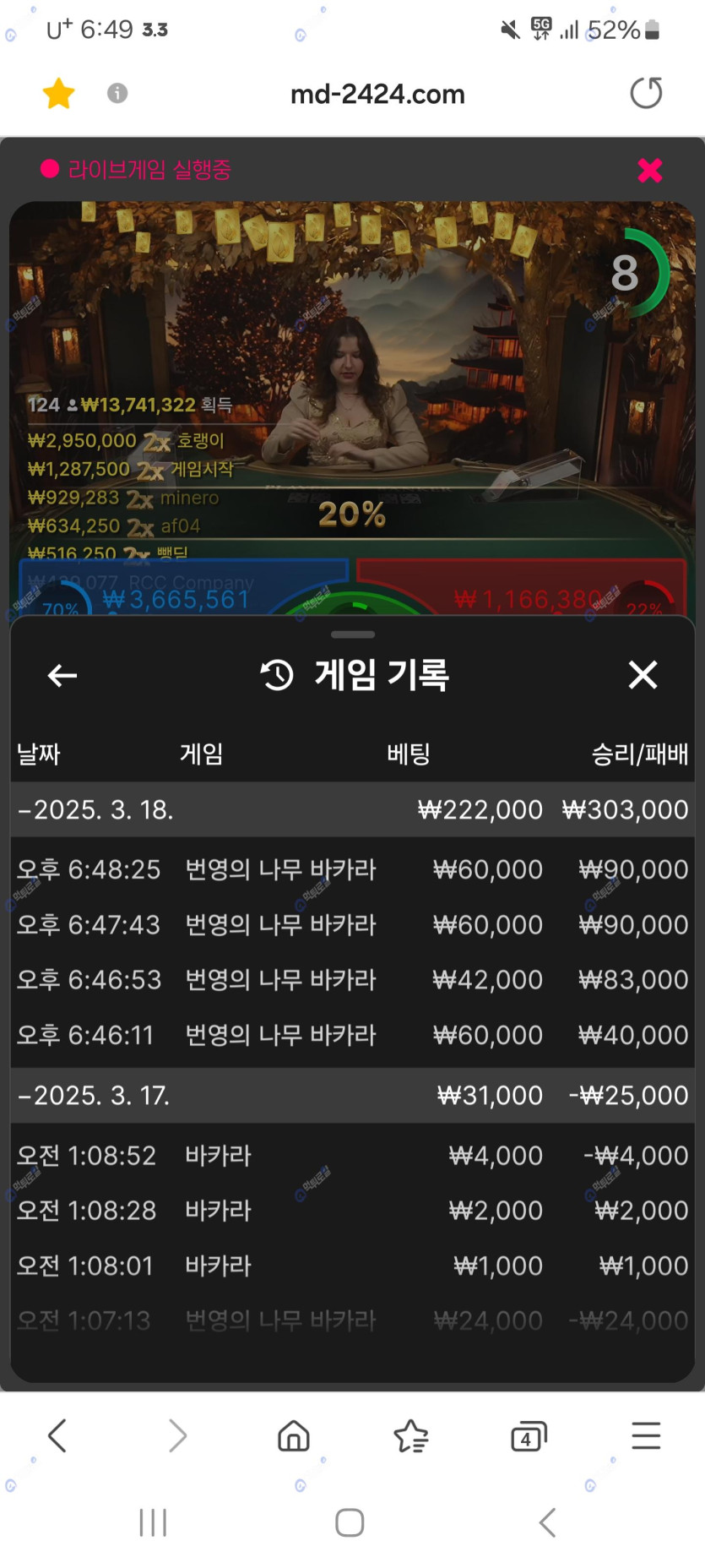Bookmark this site with star icon
The width and height of the screenshot is (705, 1568).
click(x=59, y=93)
